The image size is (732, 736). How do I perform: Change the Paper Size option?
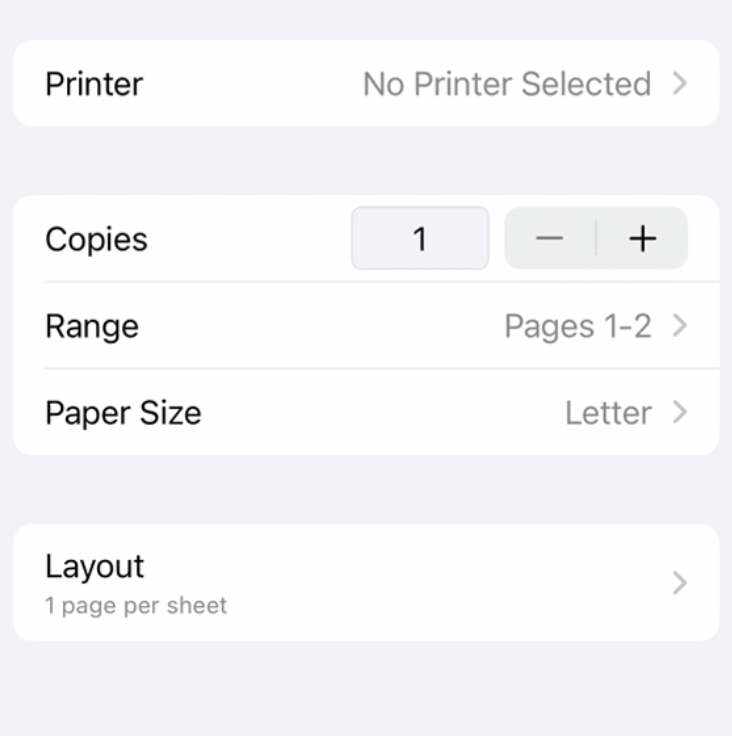click(366, 413)
